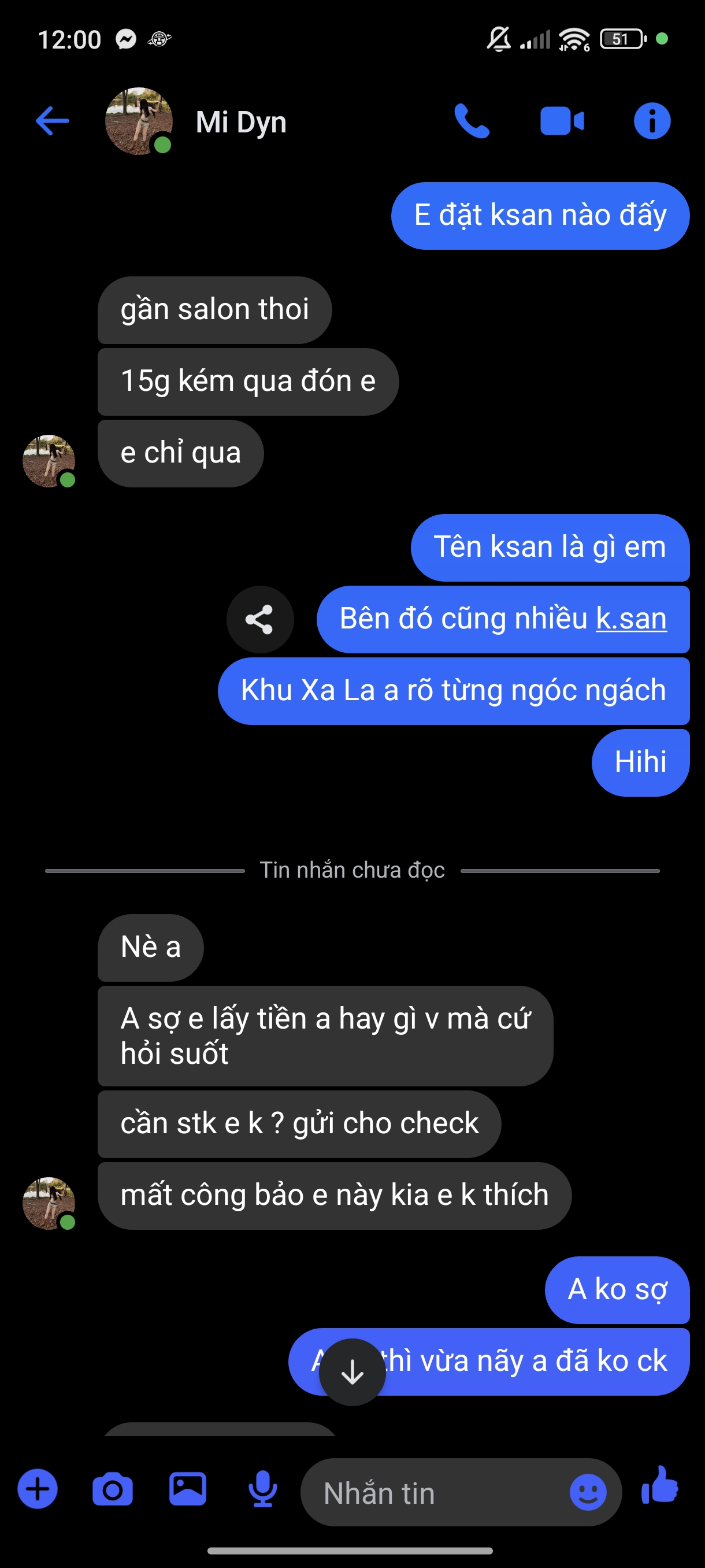Share the 'Bên đó cũng nhiều k.san' message
This screenshot has height=1568, width=705.
pyautogui.click(x=259, y=620)
